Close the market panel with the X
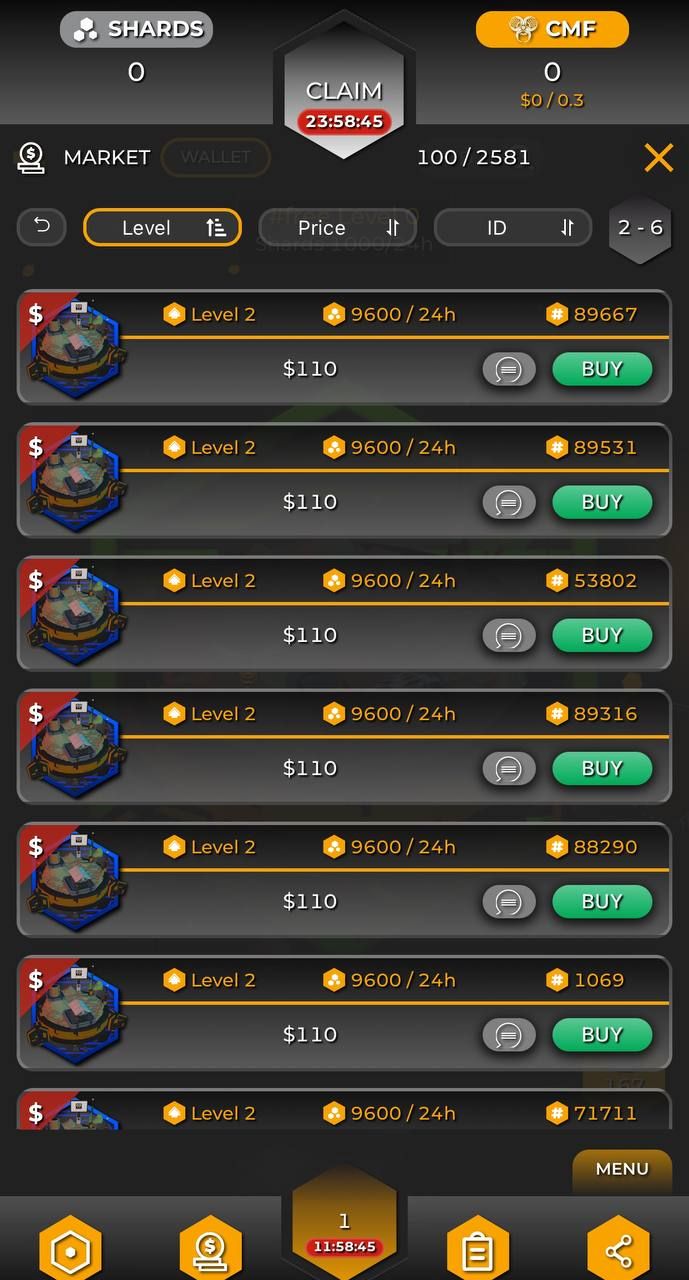The width and height of the screenshot is (689, 1280). click(x=658, y=157)
